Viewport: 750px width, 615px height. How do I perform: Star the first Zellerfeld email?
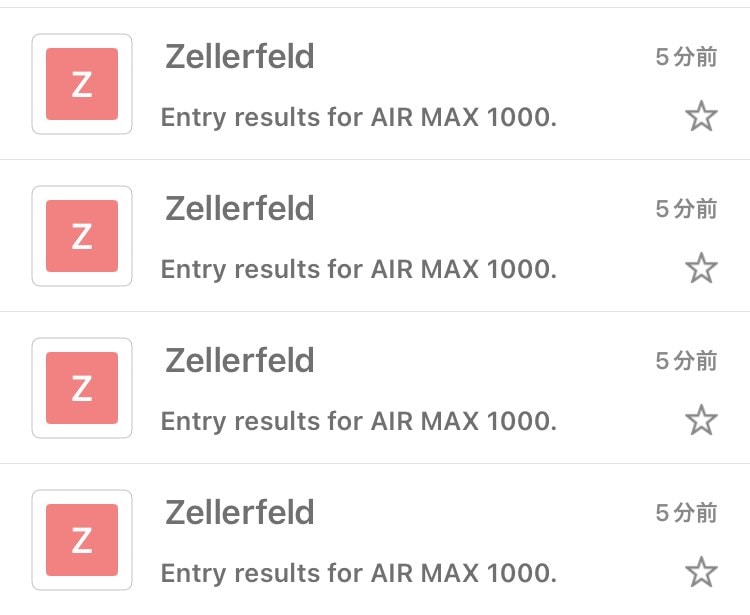click(x=701, y=117)
